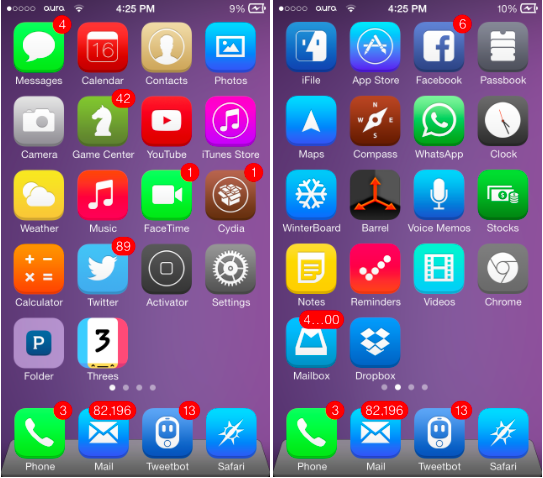Viewport: 543px width, 478px height.
Task: Open the Messages app
Action: point(39,47)
